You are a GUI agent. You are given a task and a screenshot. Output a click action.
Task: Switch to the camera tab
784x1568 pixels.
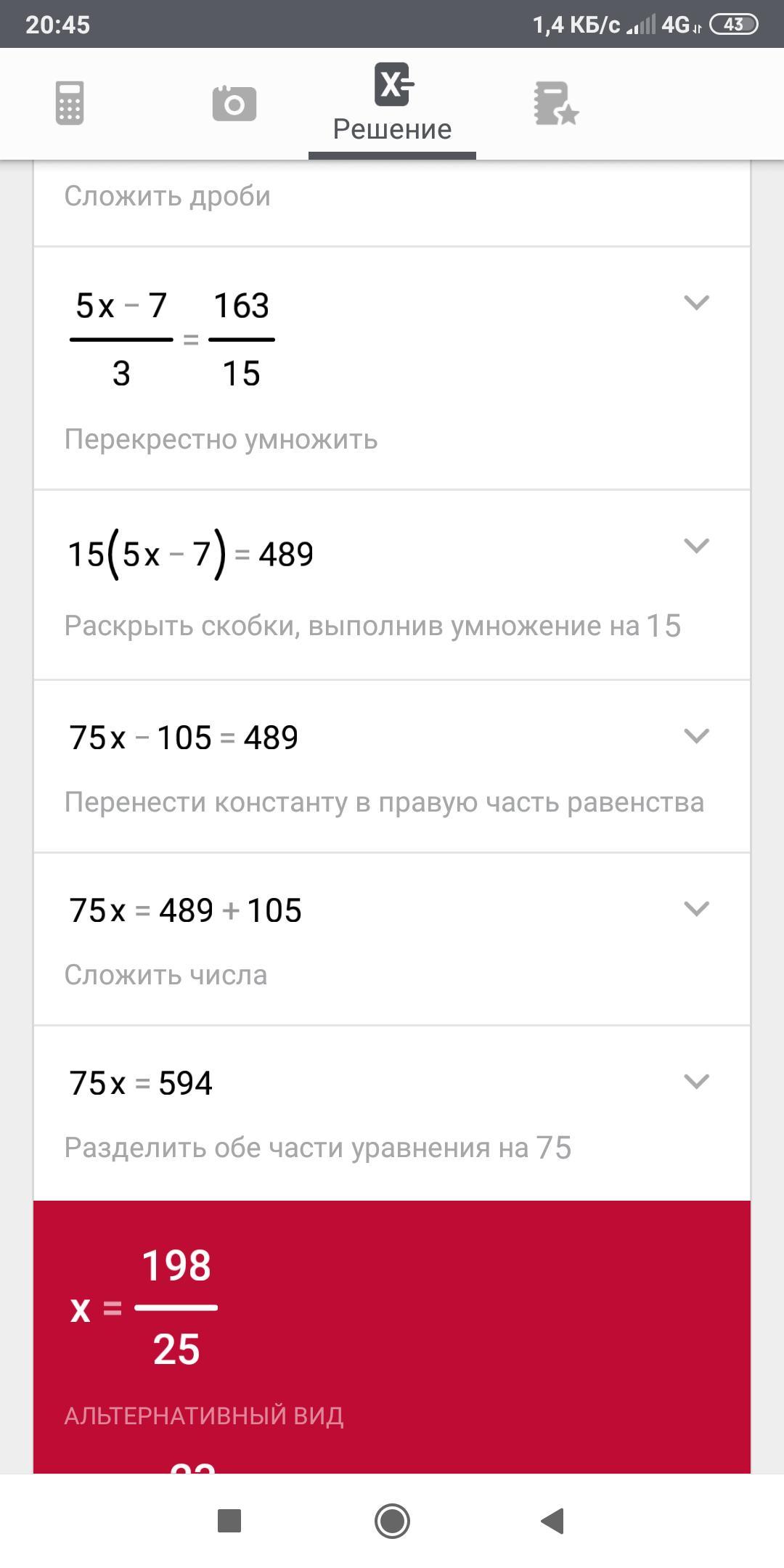pyautogui.click(x=234, y=103)
